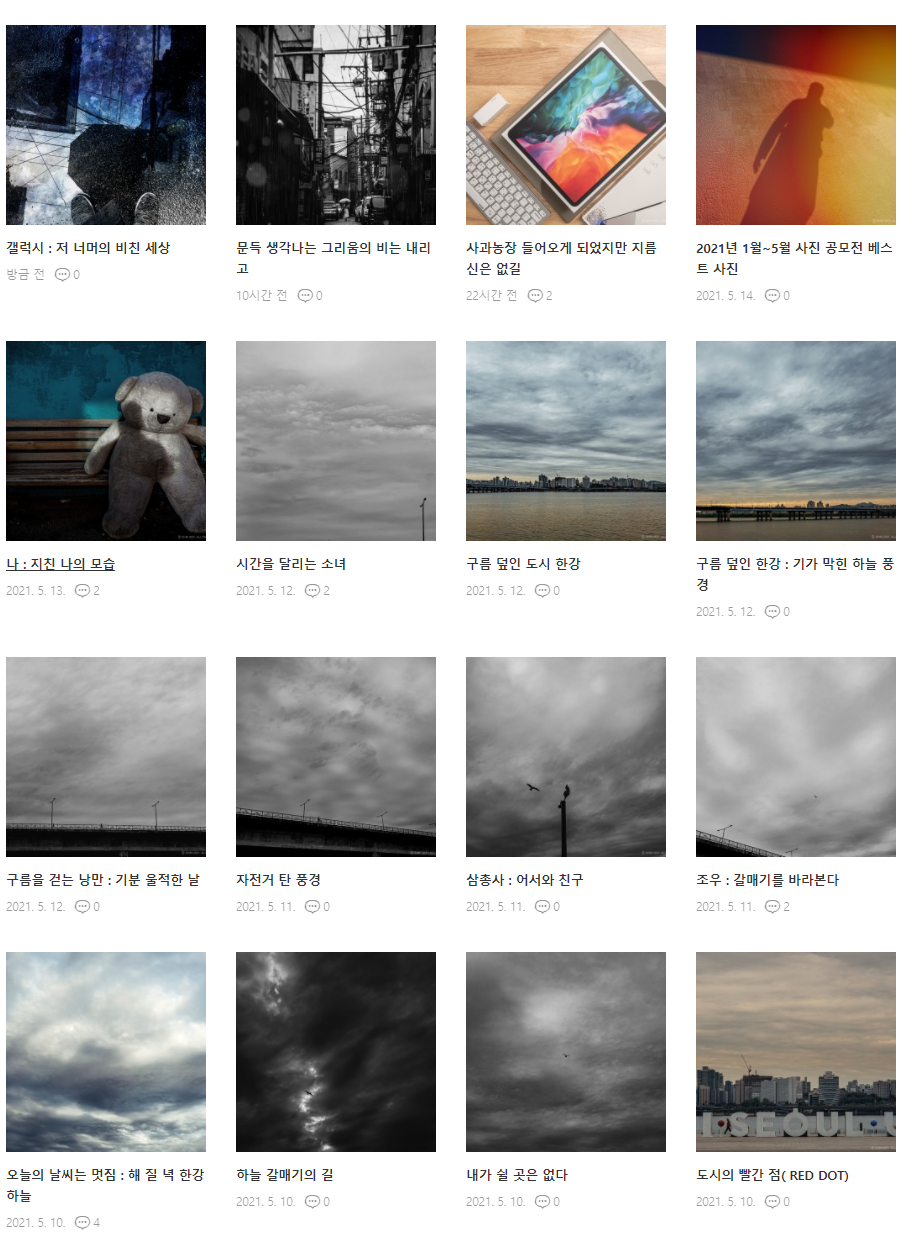Open the post 삼총사 : 어서와 친구
The image size is (899, 1246).
pos(524,880)
